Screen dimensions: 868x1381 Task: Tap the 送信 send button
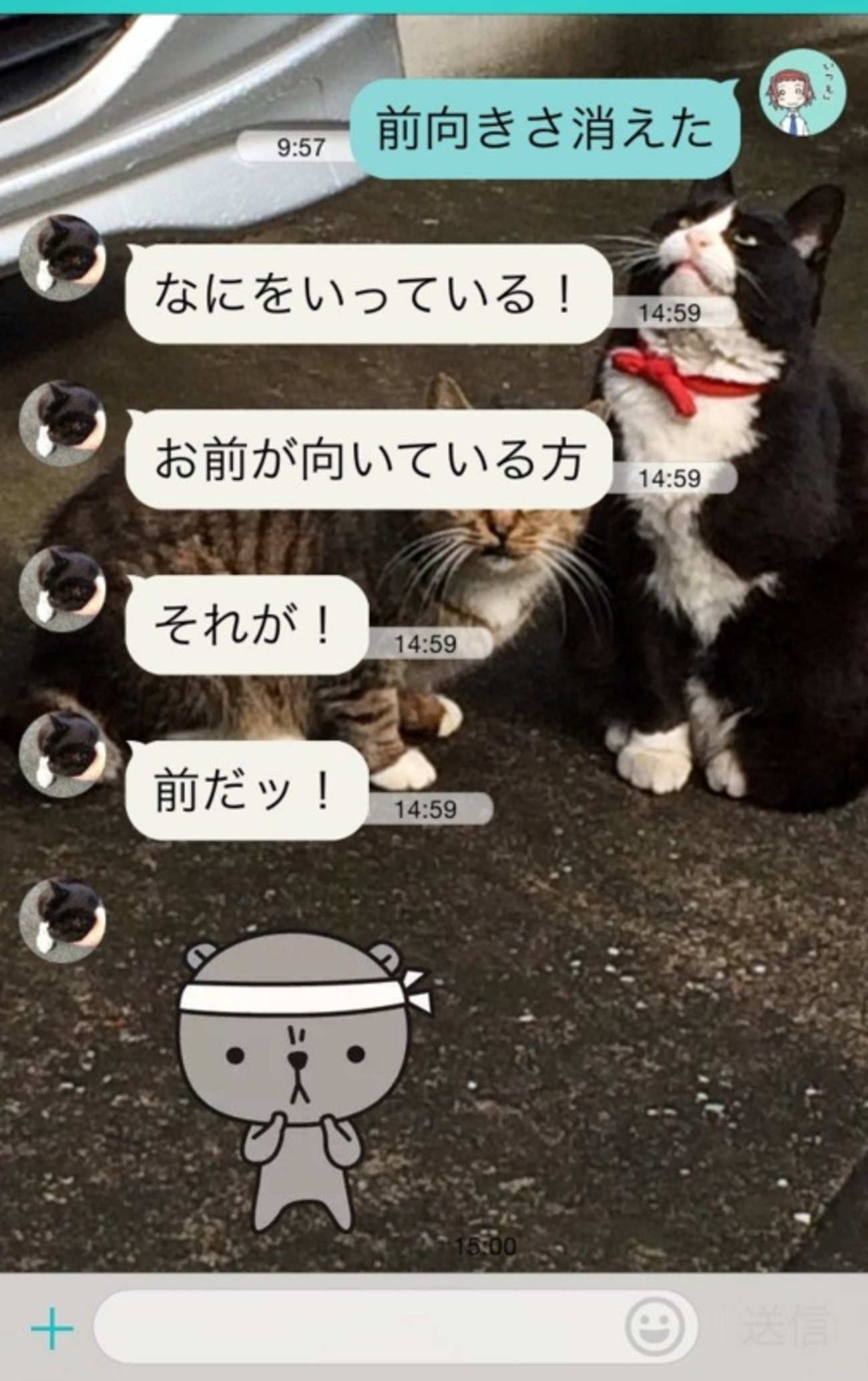(785, 1326)
